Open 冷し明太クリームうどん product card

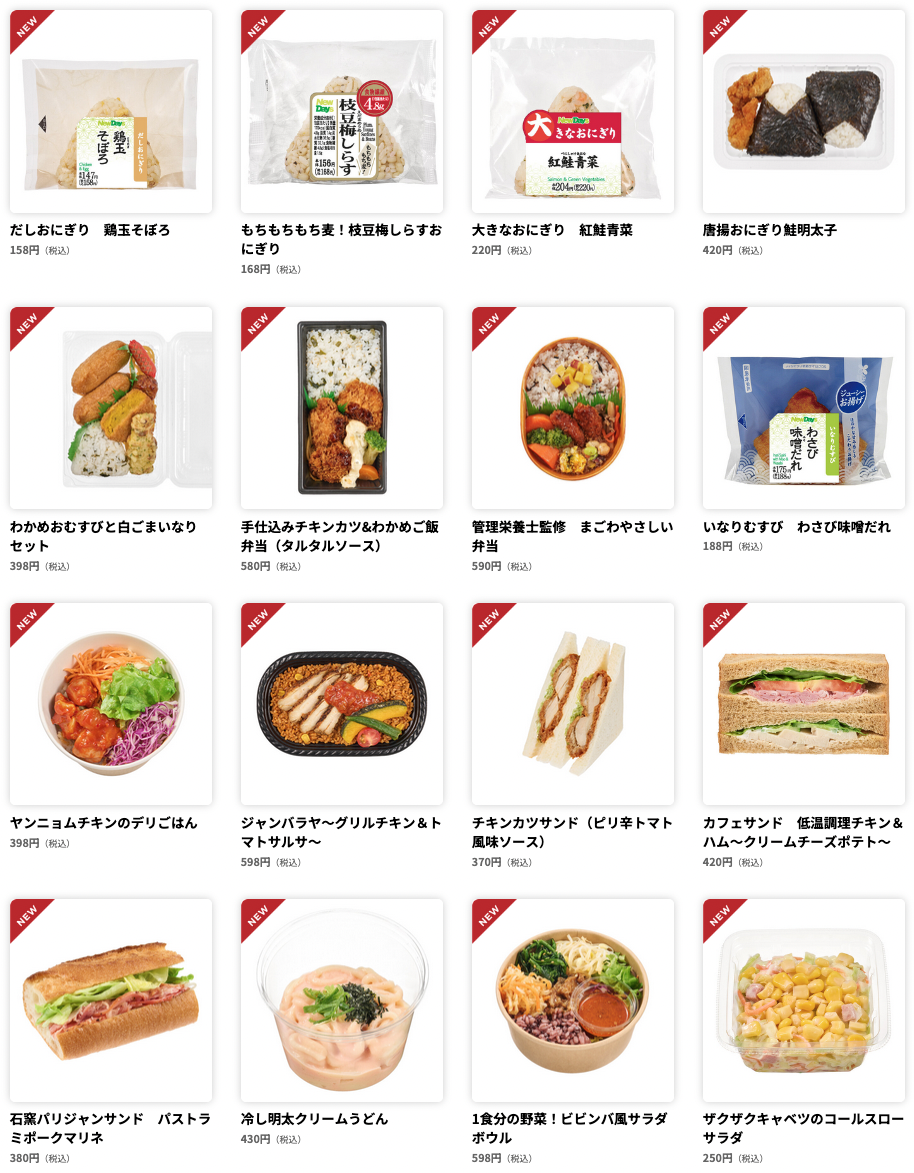pyautogui.click(x=341, y=1000)
